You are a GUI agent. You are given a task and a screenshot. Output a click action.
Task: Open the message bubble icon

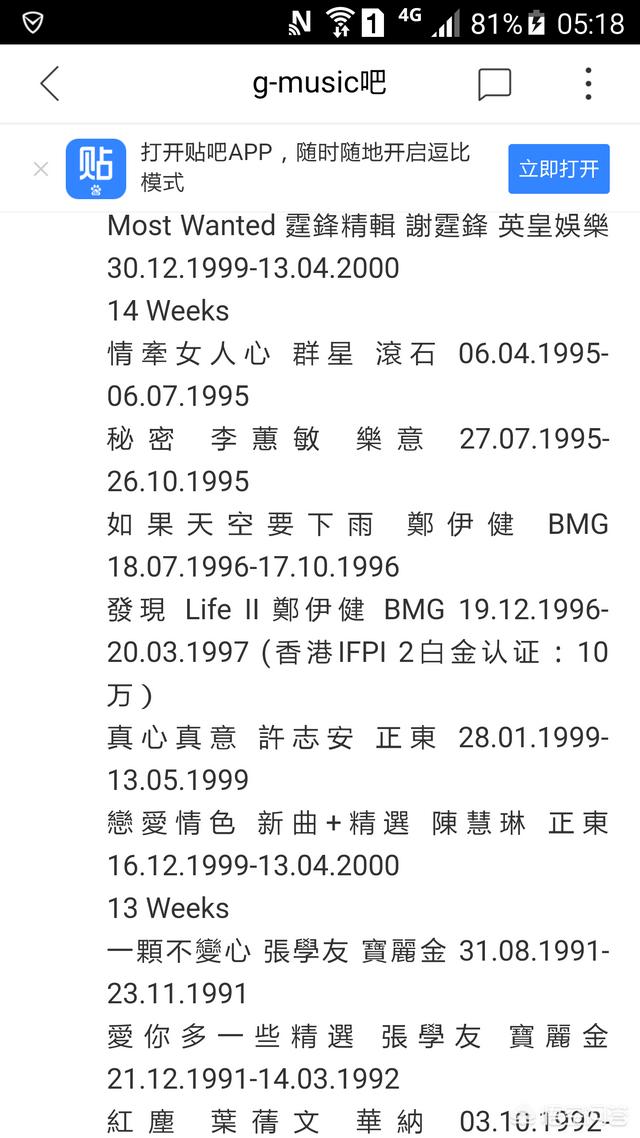coord(495,85)
